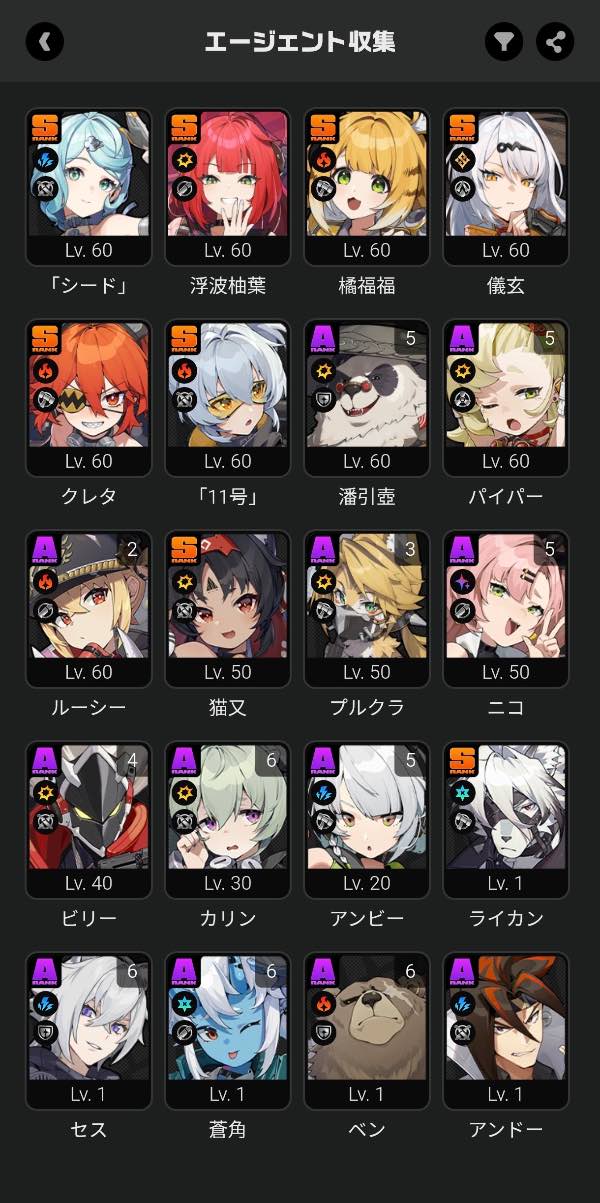
Task: Share the agent collection
Action: 555,41
